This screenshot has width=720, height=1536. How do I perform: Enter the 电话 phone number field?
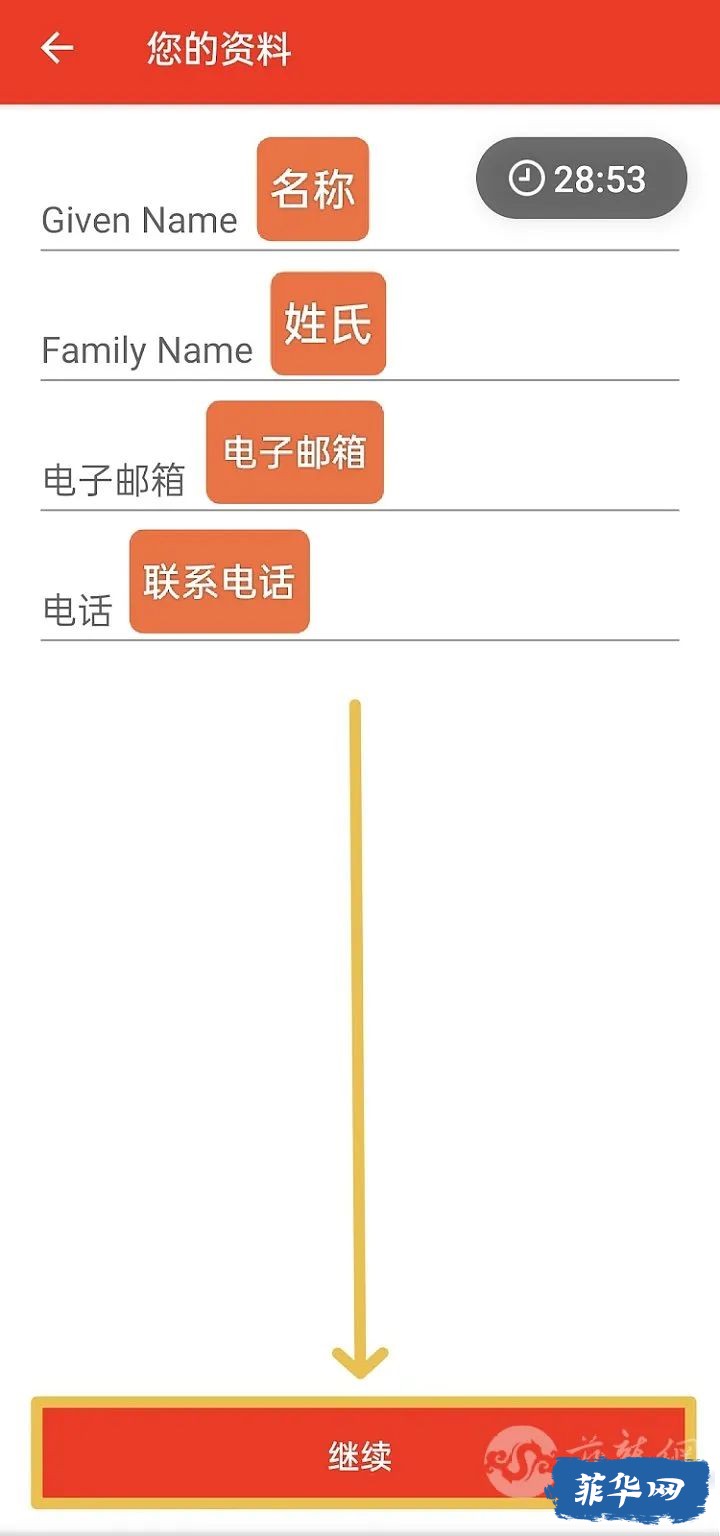pyautogui.click(x=359, y=602)
